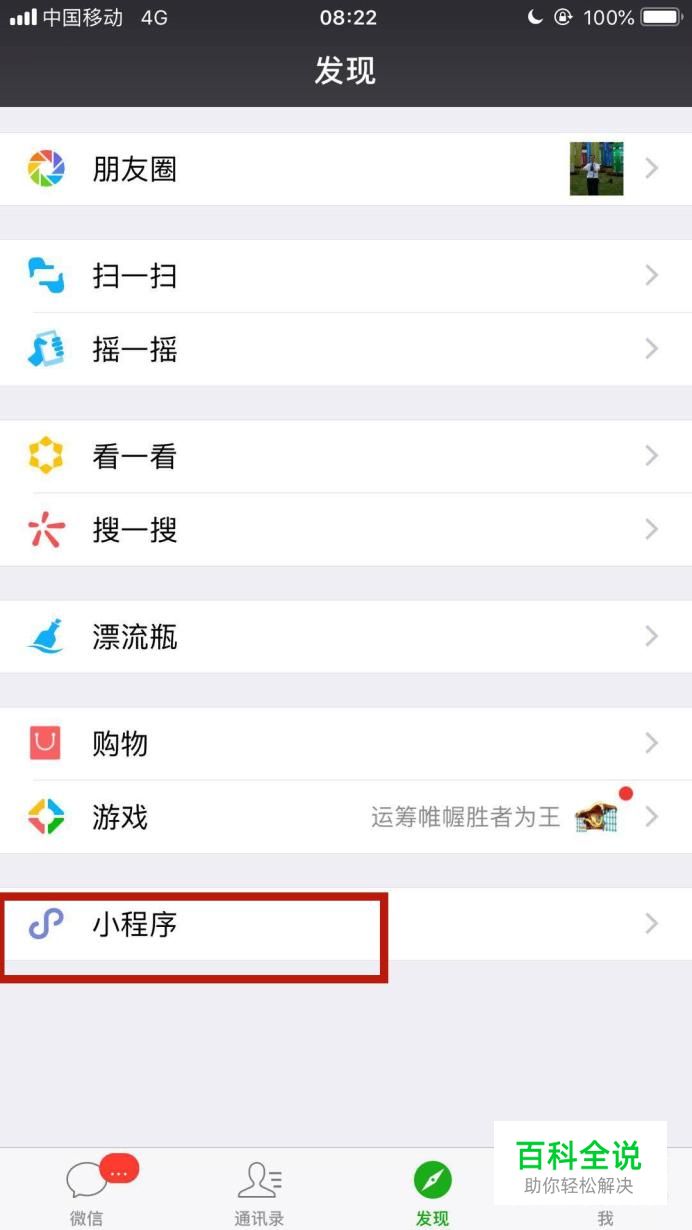The height and width of the screenshot is (1230, 692).
Task: Open the 购物 shopping entry
Action: pyautogui.click(x=120, y=743)
